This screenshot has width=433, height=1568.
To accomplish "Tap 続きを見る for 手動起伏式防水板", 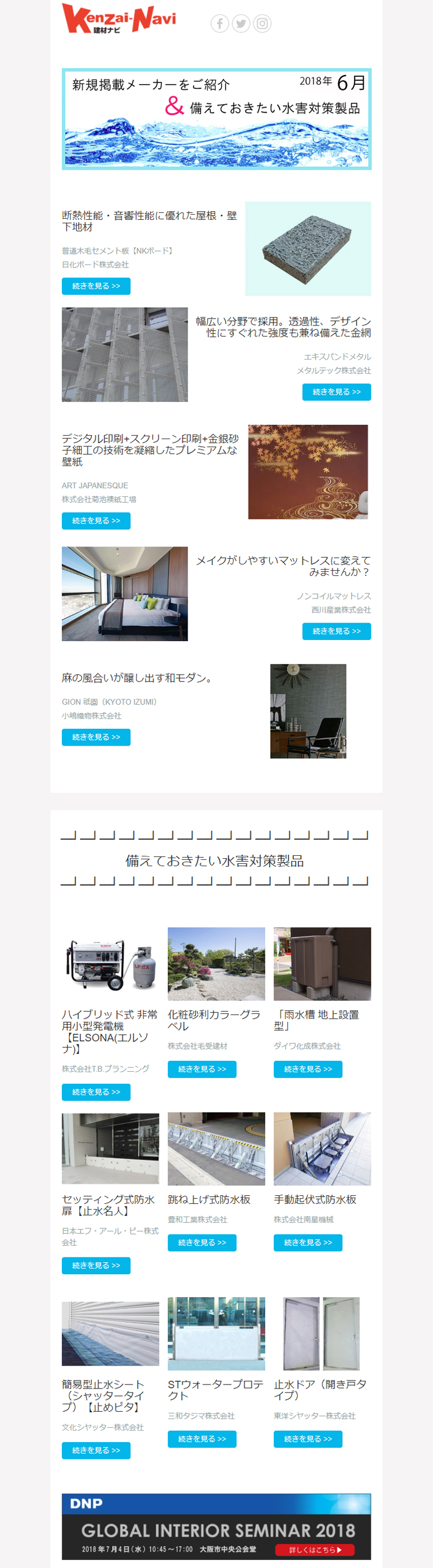I will pos(308,1243).
